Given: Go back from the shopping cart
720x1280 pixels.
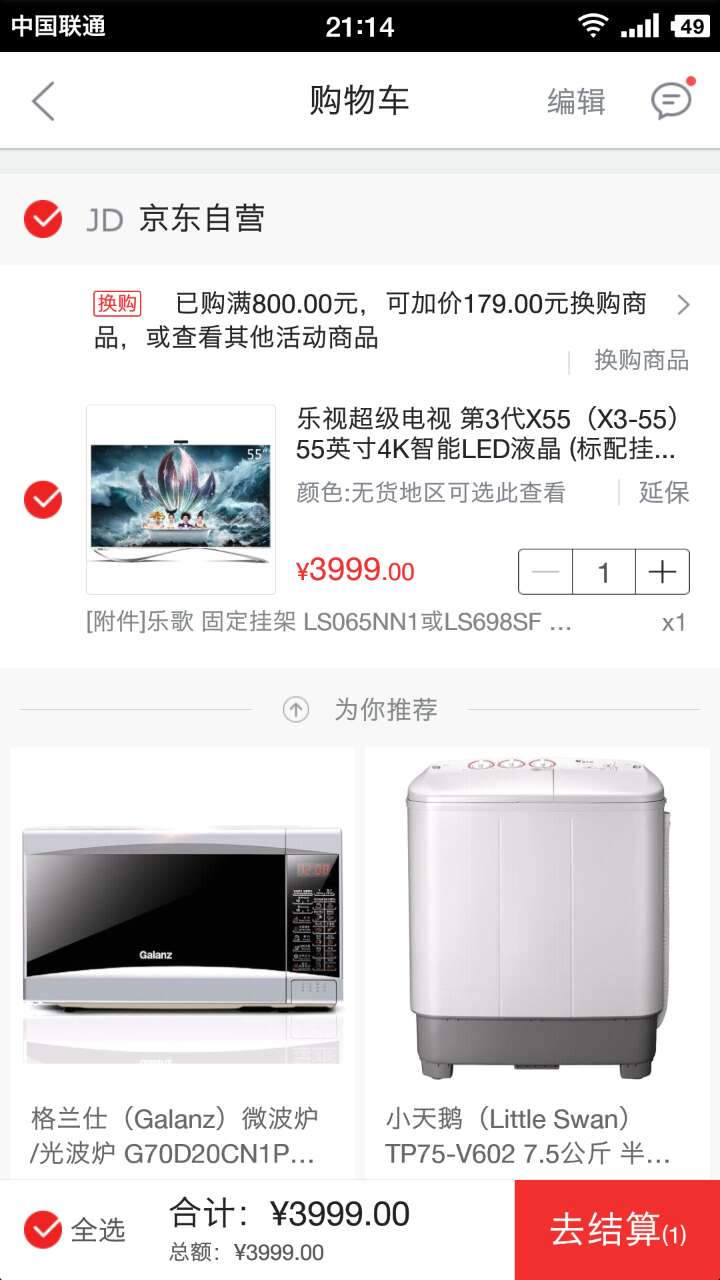Looking at the screenshot, I should pos(43,101).
